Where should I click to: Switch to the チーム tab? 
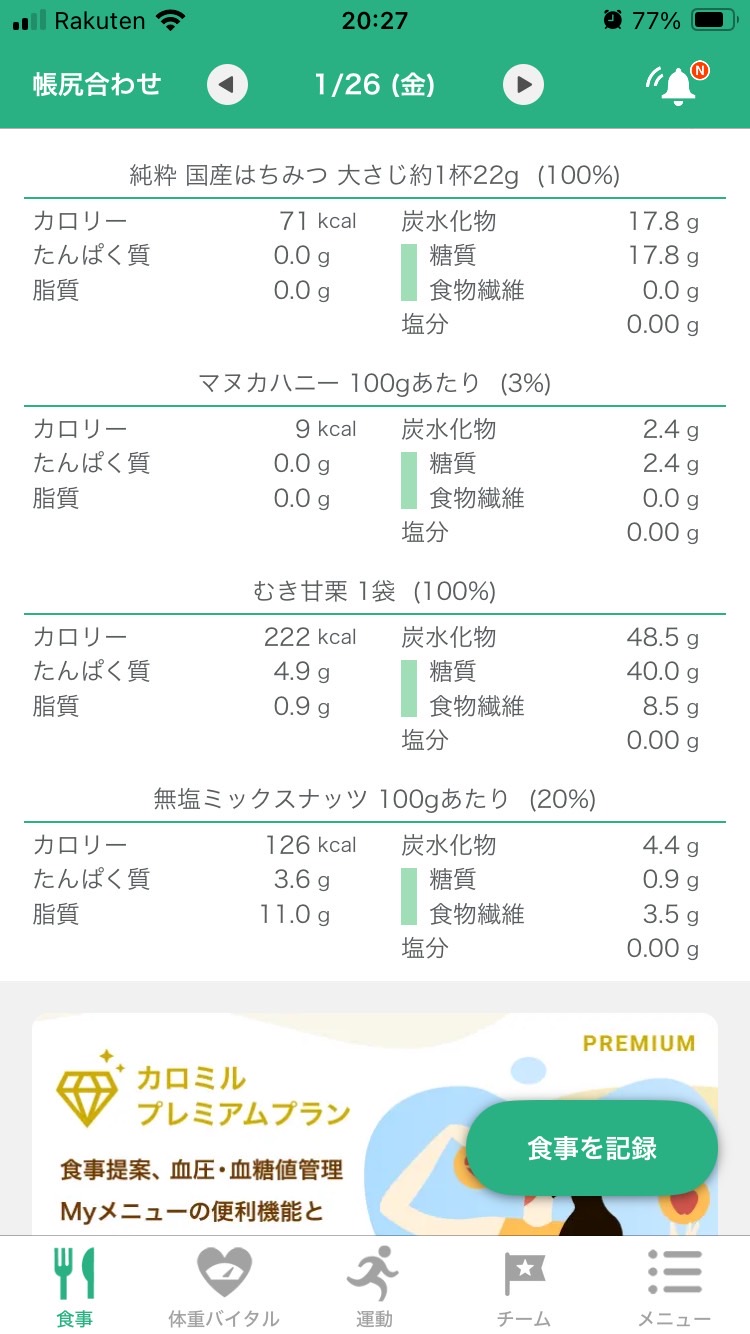pos(524,1286)
